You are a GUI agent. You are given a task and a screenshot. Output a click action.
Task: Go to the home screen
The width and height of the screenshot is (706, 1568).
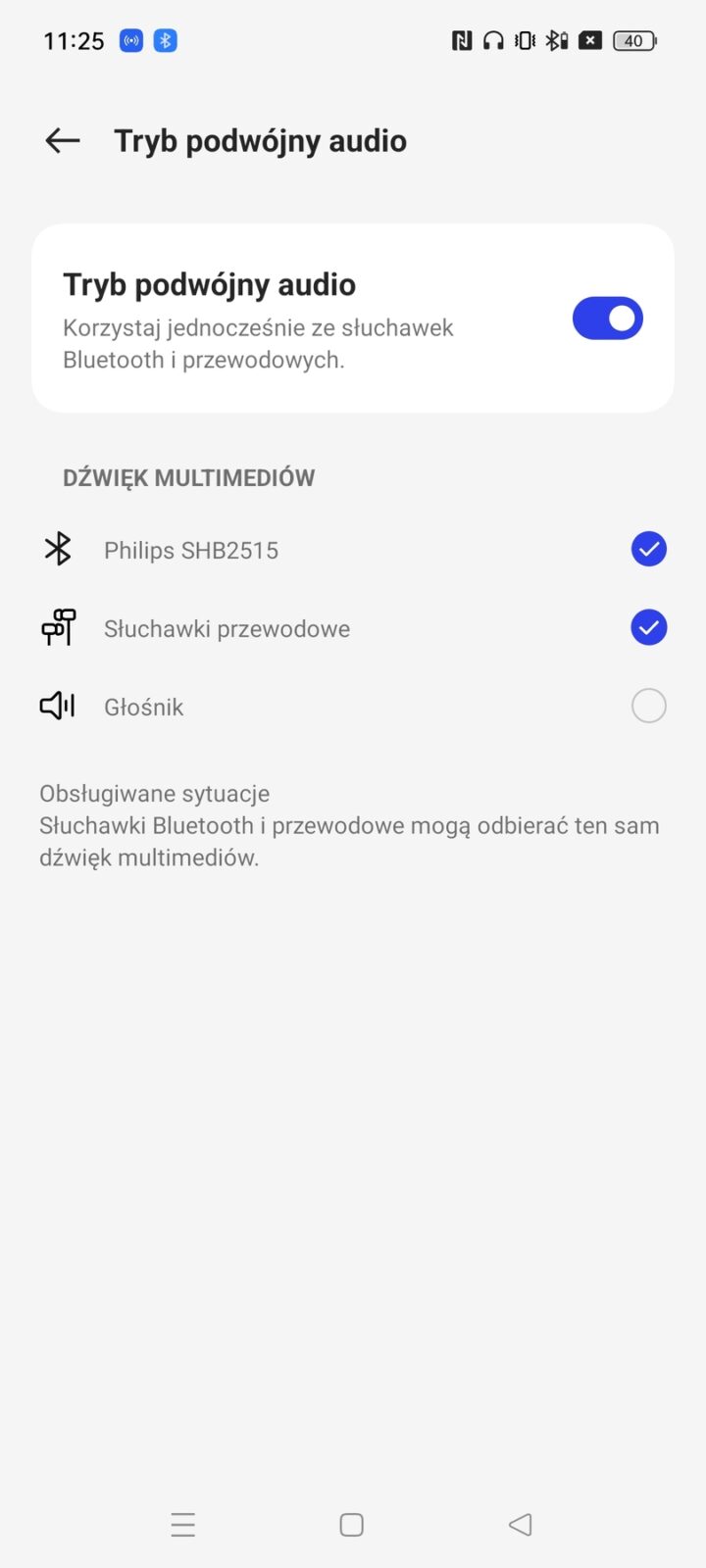coord(352,1524)
